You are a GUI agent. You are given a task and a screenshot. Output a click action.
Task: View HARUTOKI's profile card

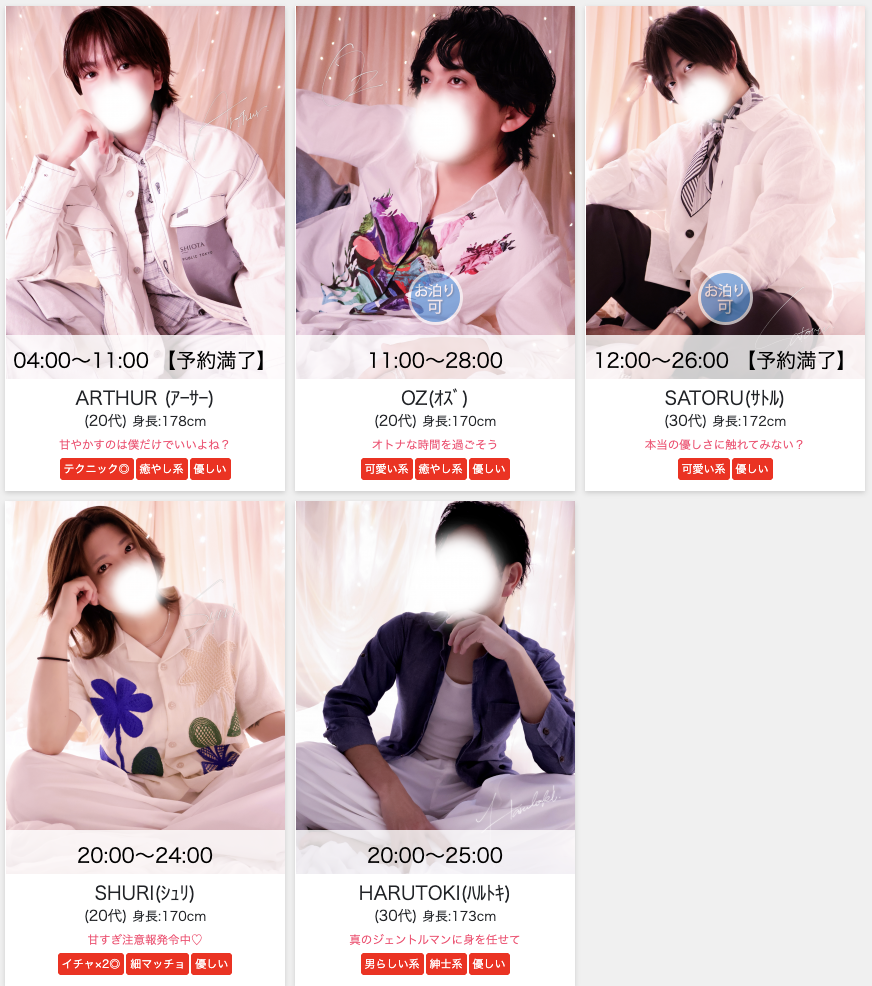coord(435,690)
